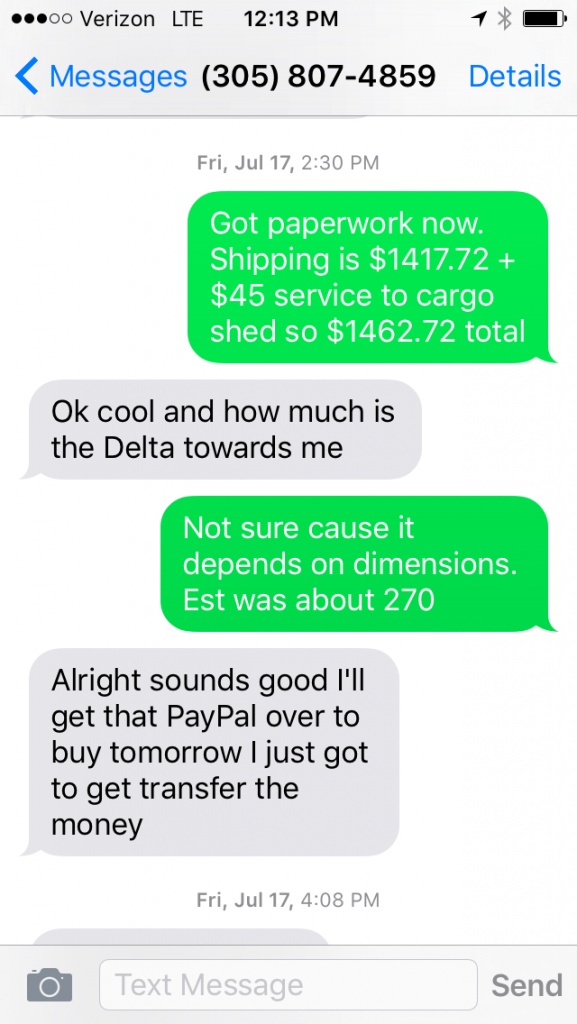Go back to Messages list
Viewport: 577px width, 1024px height.
pyautogui.click(x=100, y=76)
